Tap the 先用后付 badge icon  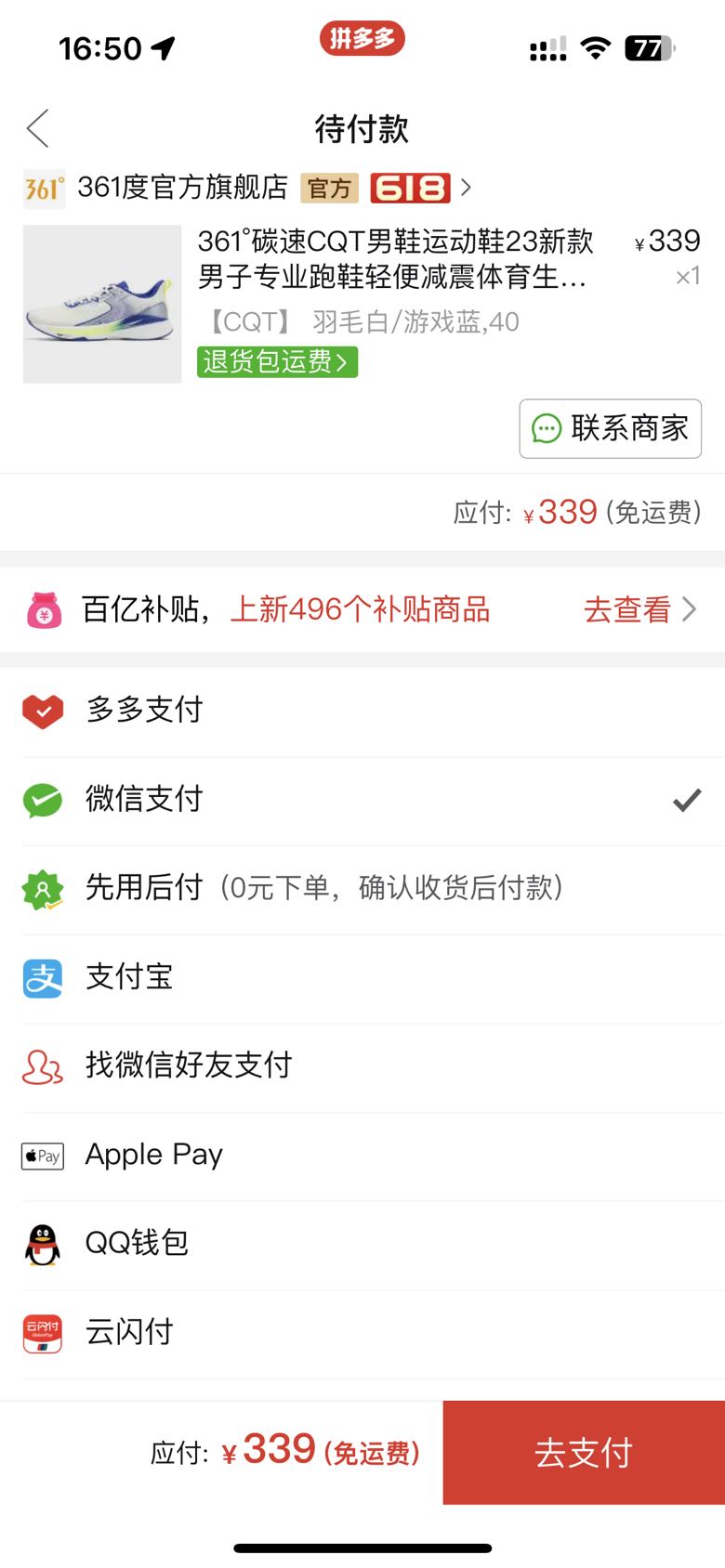[x=42, y=888]
